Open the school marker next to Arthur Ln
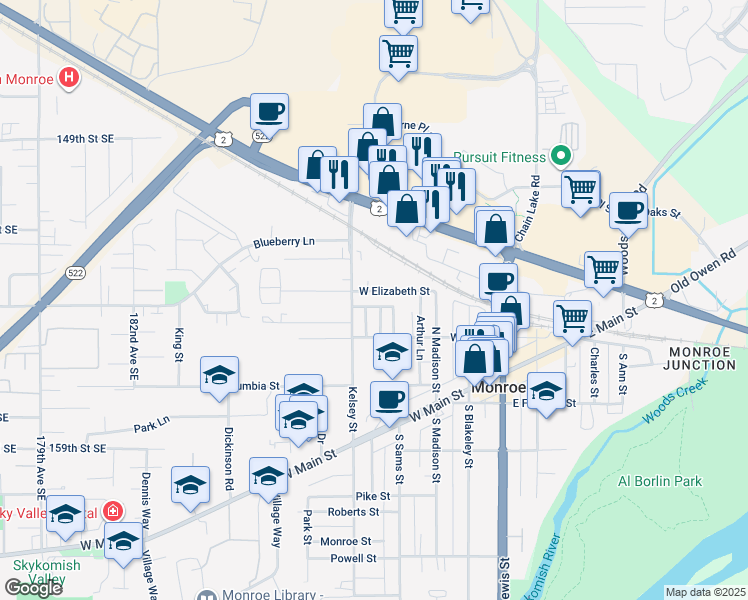The image size is (748, 600). tap(392, 353)
